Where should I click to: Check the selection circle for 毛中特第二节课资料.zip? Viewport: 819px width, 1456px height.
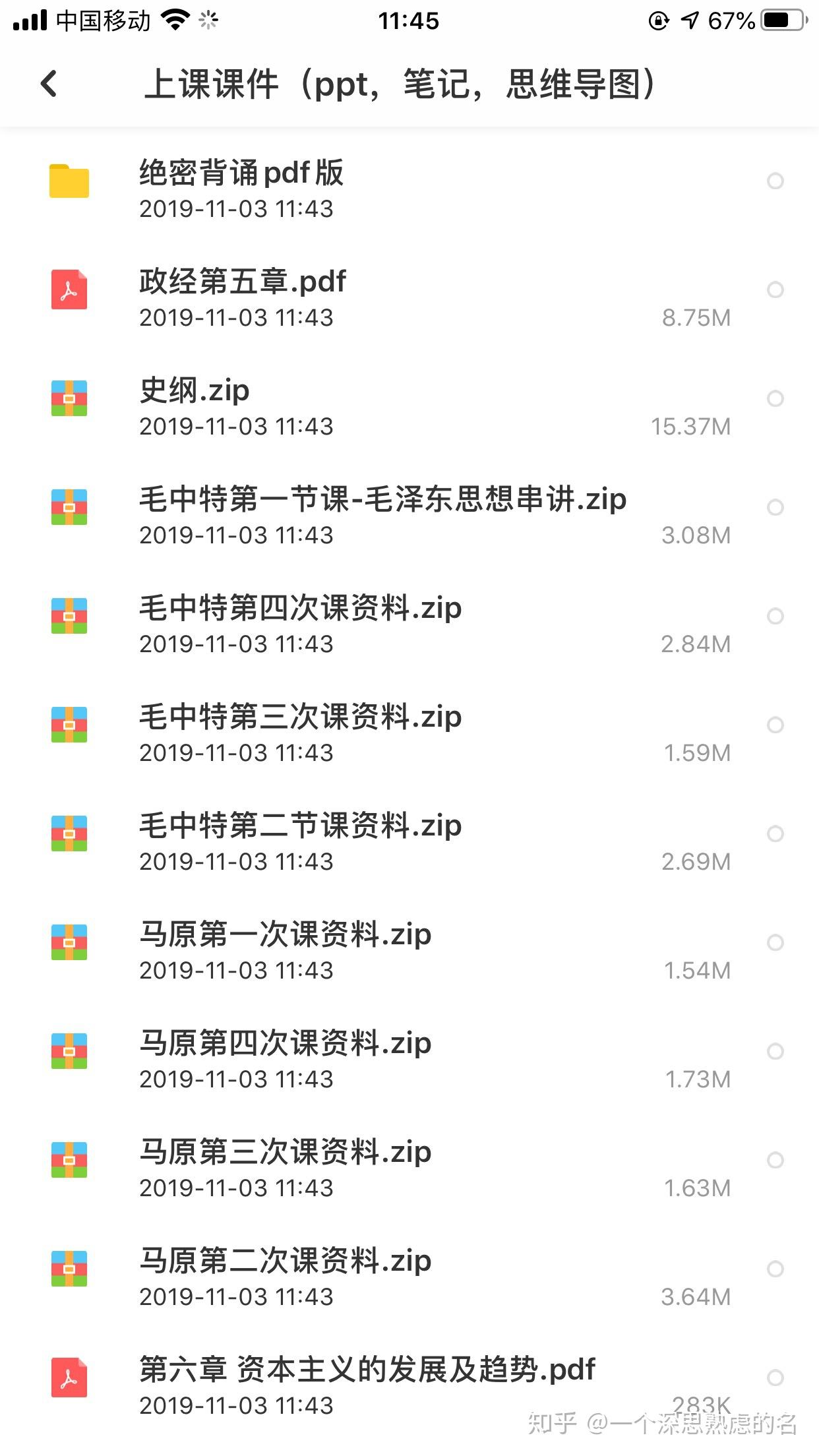(777, 834)
